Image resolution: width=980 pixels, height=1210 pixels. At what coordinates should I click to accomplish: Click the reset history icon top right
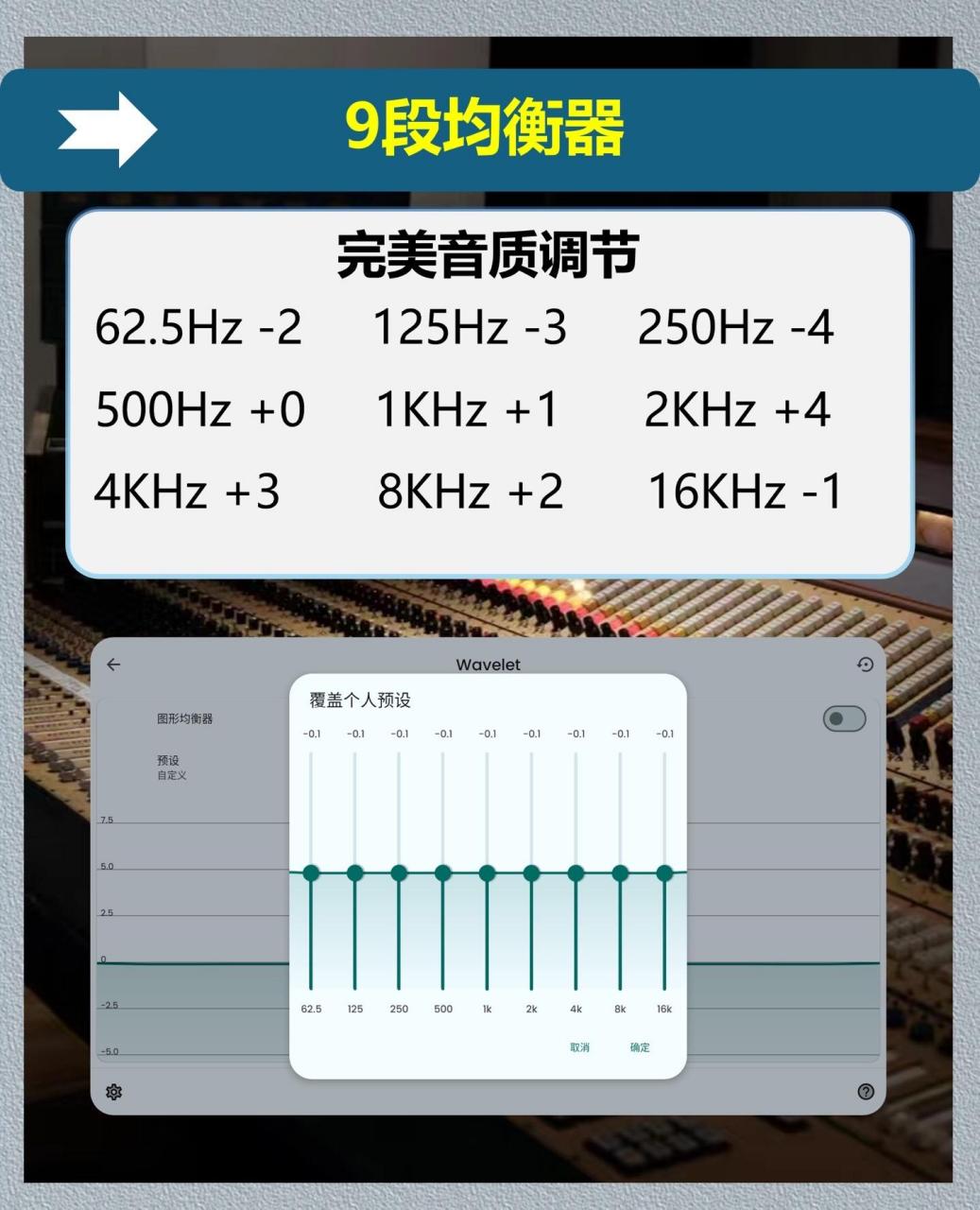(x=866, y=665)
